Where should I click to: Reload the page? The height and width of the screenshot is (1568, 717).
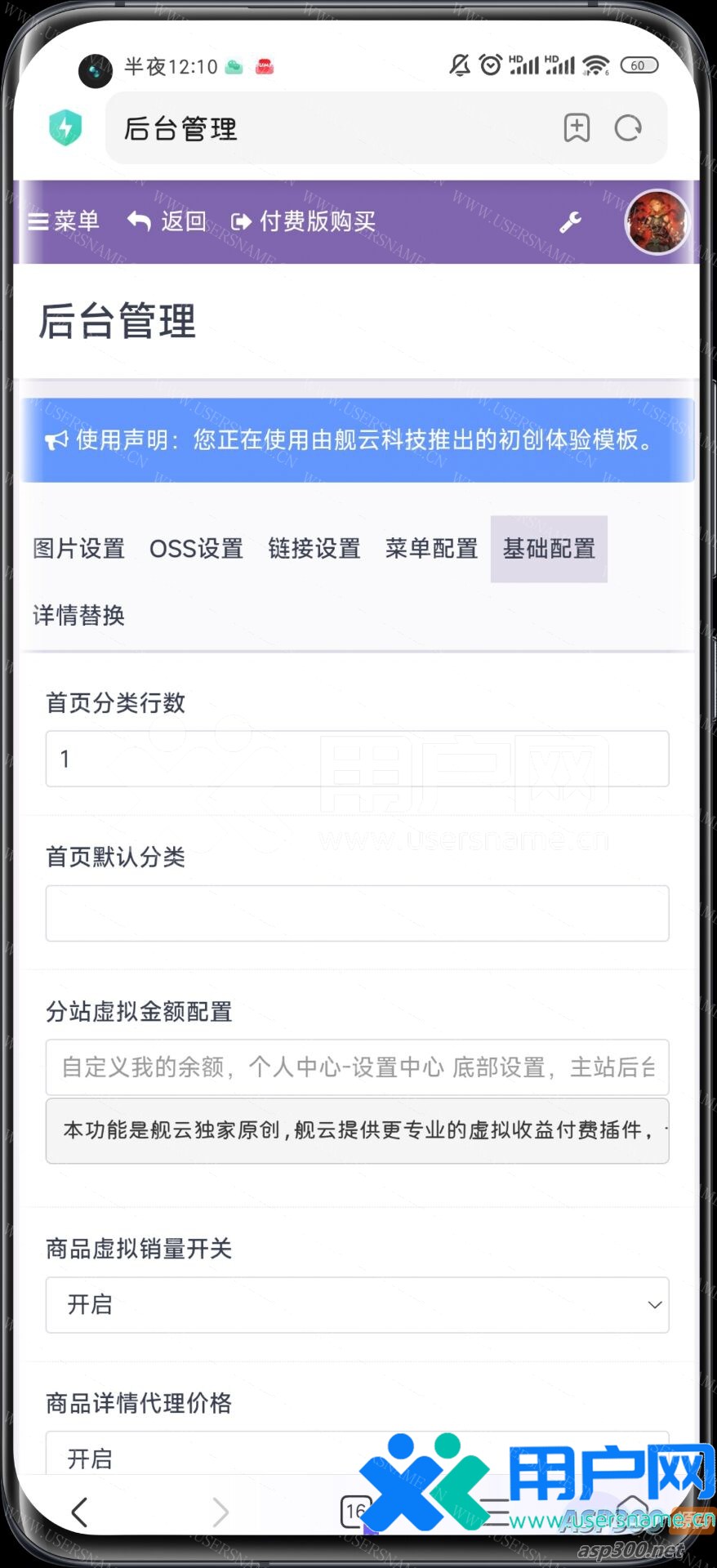click(628, 128)
